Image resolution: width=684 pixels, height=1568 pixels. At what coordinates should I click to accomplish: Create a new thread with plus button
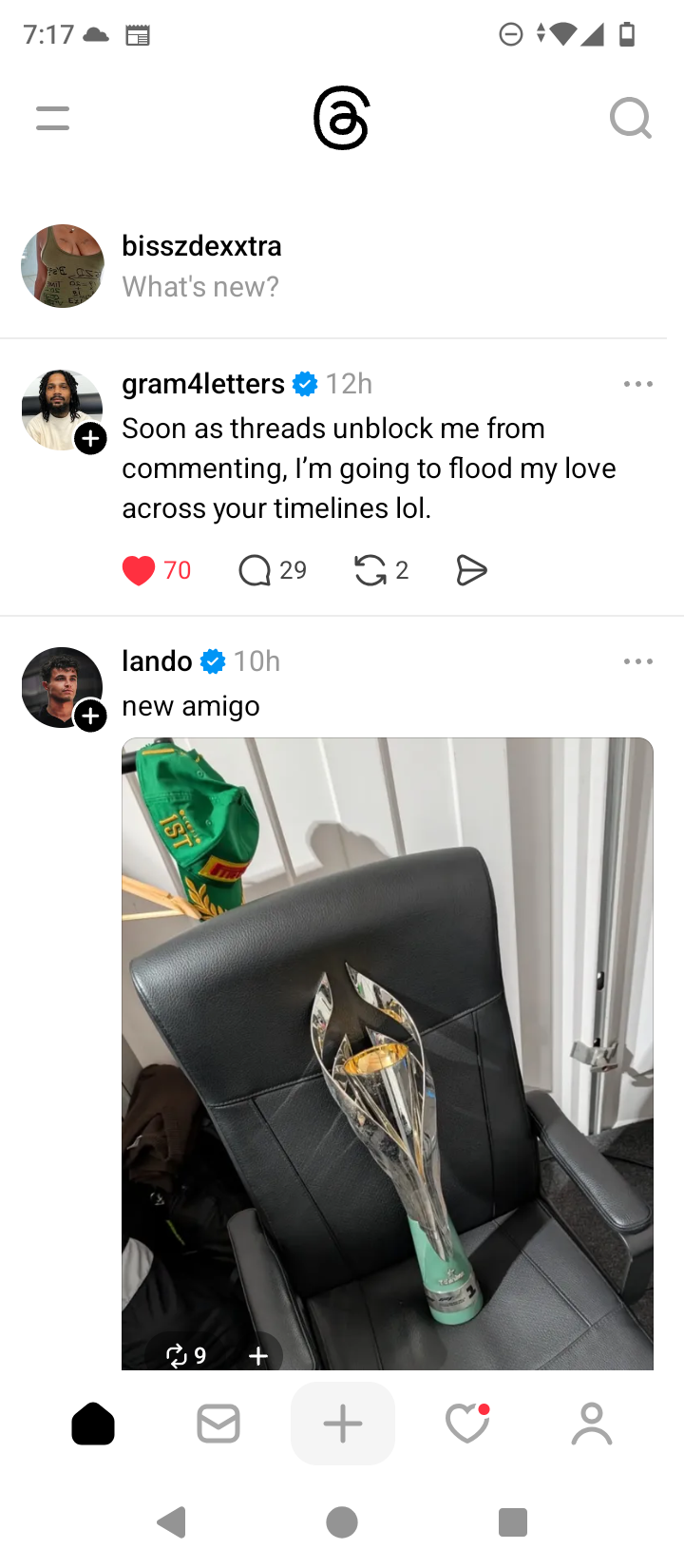343,1425
